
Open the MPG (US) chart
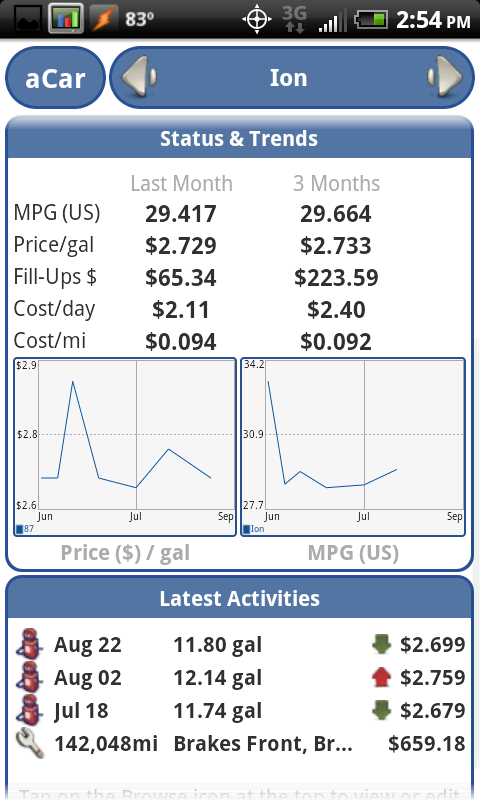(353, 447)
